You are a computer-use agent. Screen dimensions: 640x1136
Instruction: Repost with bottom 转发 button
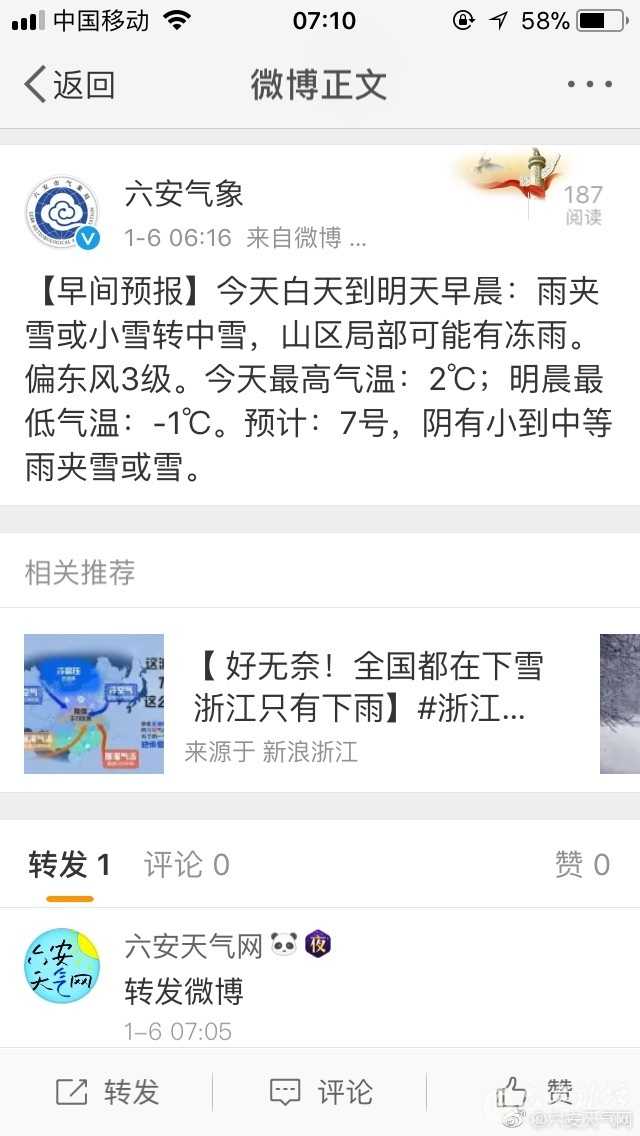[107, 1092]
